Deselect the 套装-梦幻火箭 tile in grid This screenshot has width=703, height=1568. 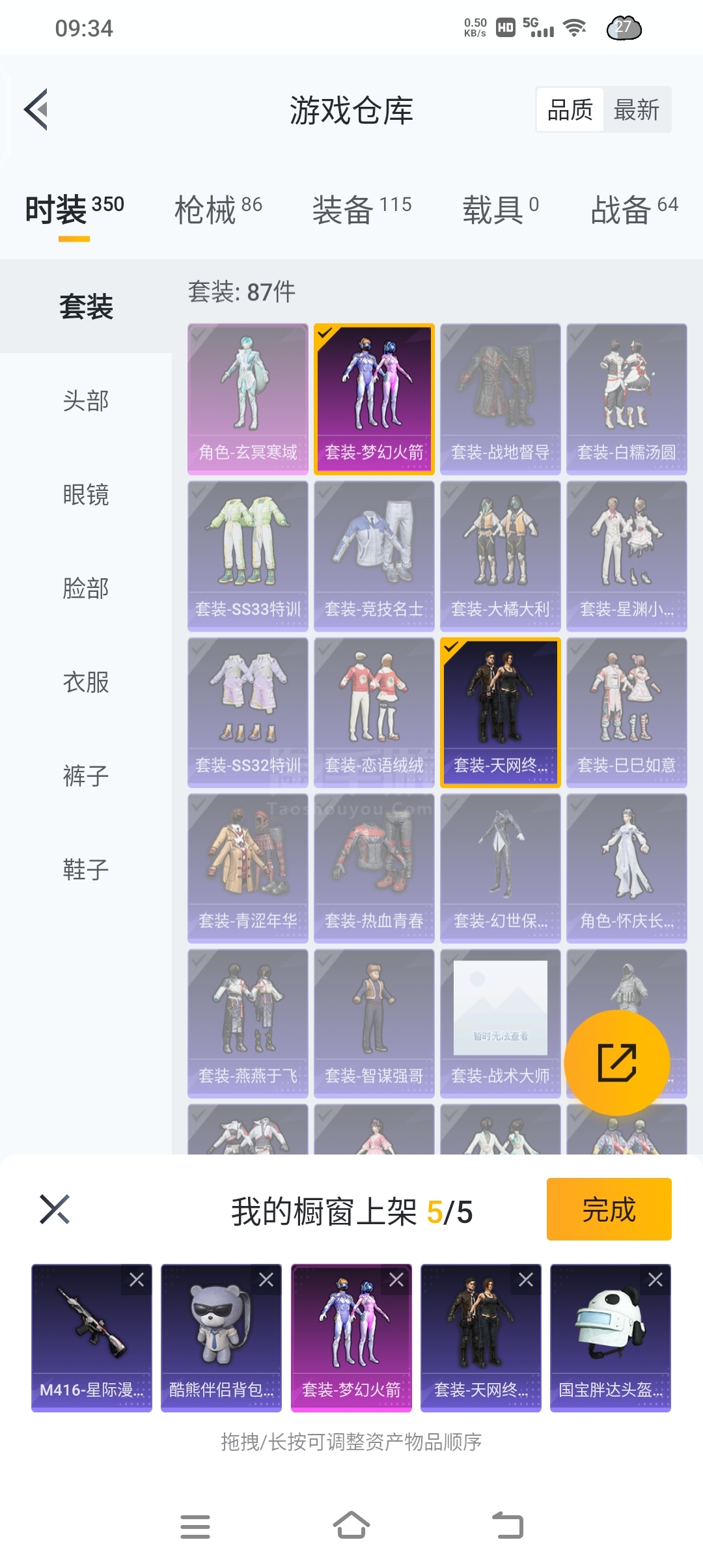(374, 399)
